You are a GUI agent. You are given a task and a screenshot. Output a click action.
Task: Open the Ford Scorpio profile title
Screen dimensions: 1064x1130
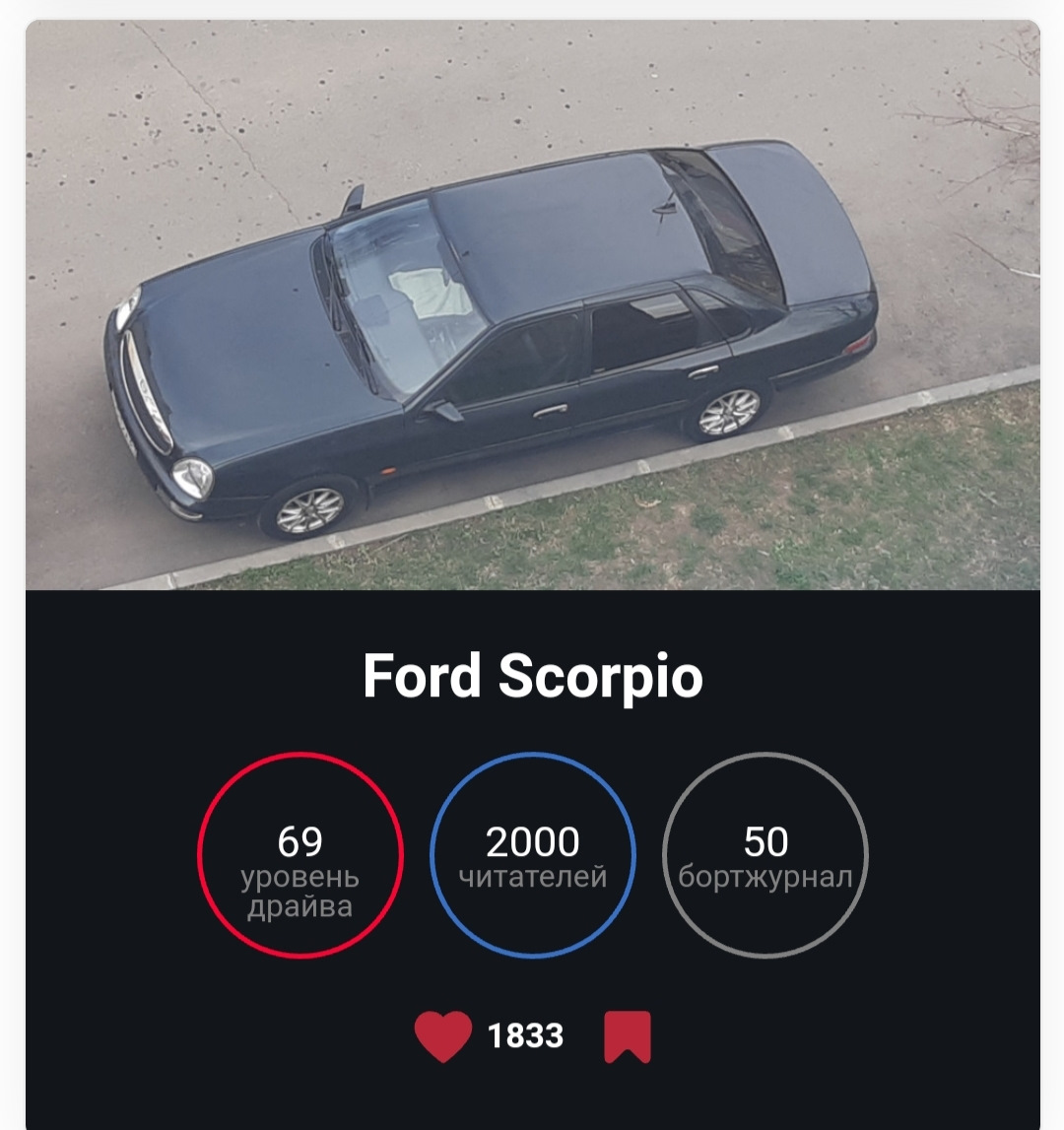point(532,677)
